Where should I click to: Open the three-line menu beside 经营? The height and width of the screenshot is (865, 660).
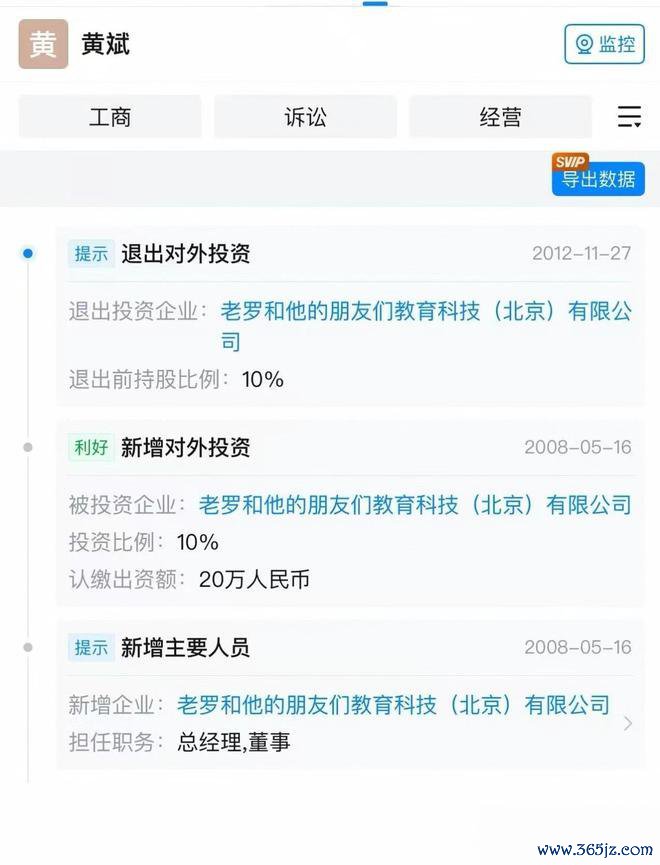click(629, 117)
